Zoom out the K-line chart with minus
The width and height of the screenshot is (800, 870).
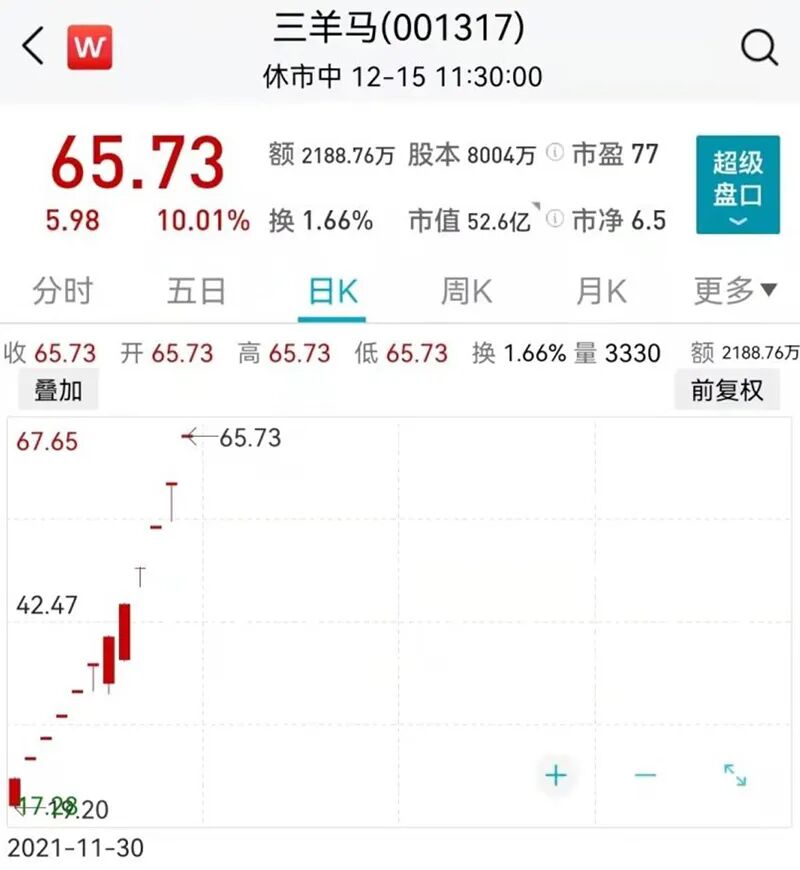click(x=645, y=775)
